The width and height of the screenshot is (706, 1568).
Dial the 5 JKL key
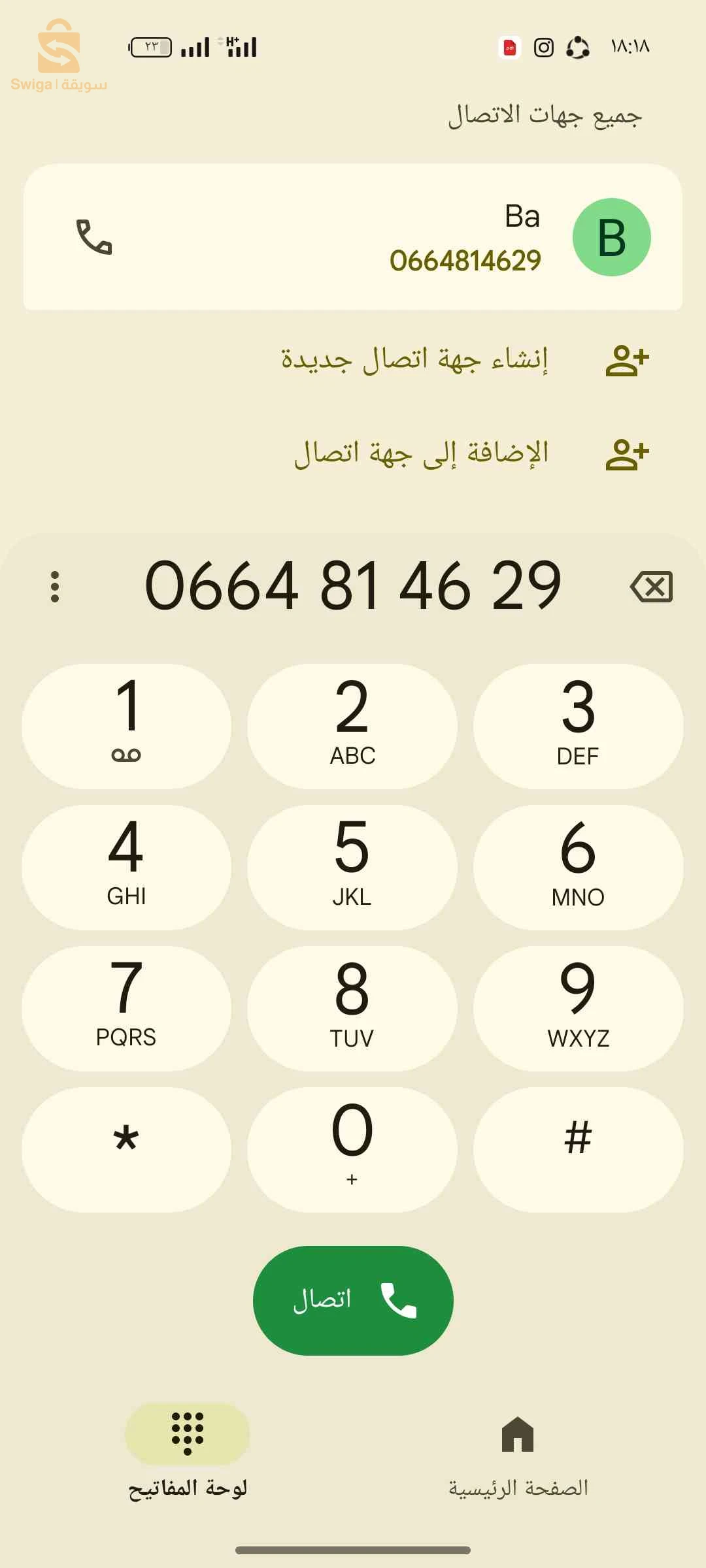pos(352,867)
